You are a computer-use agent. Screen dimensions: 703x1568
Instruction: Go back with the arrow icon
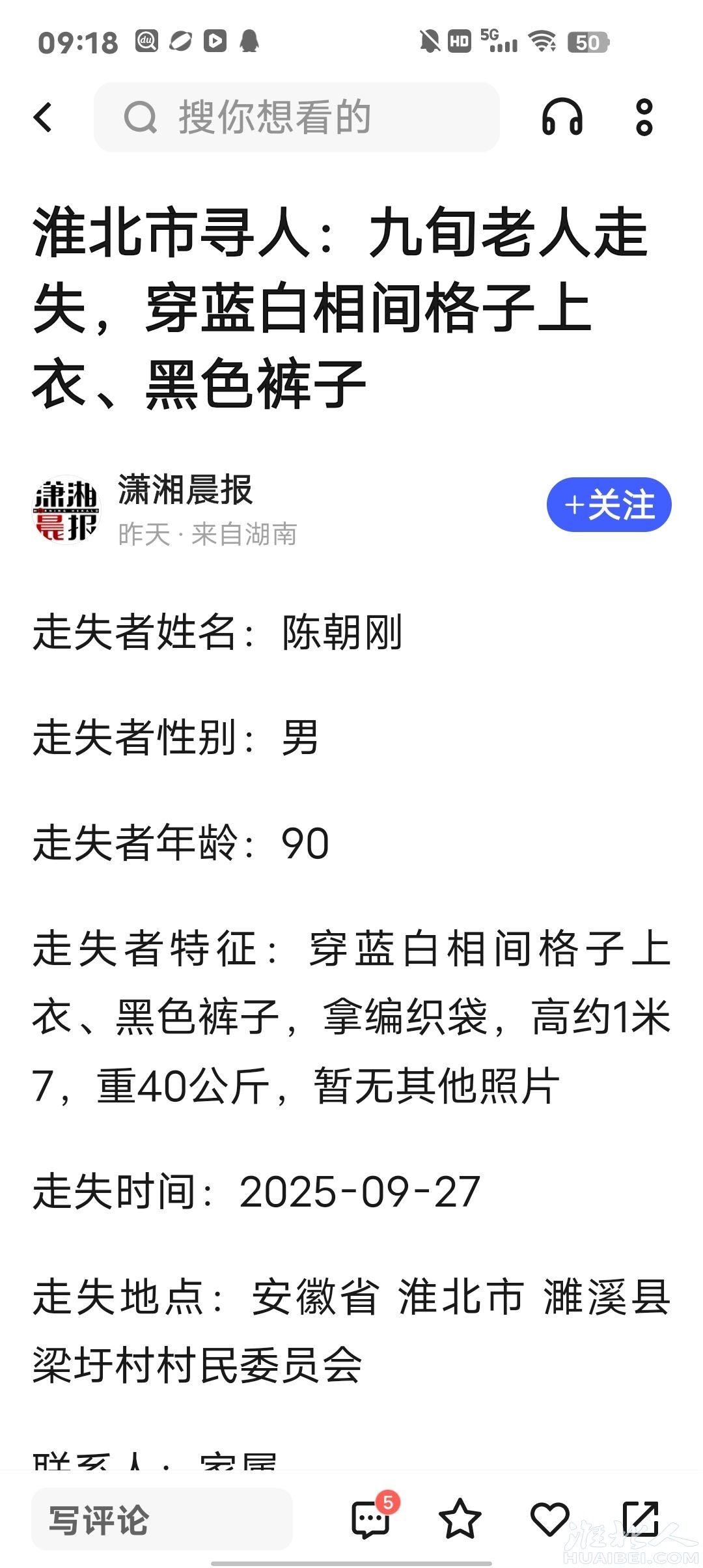[x=43, y=118]
